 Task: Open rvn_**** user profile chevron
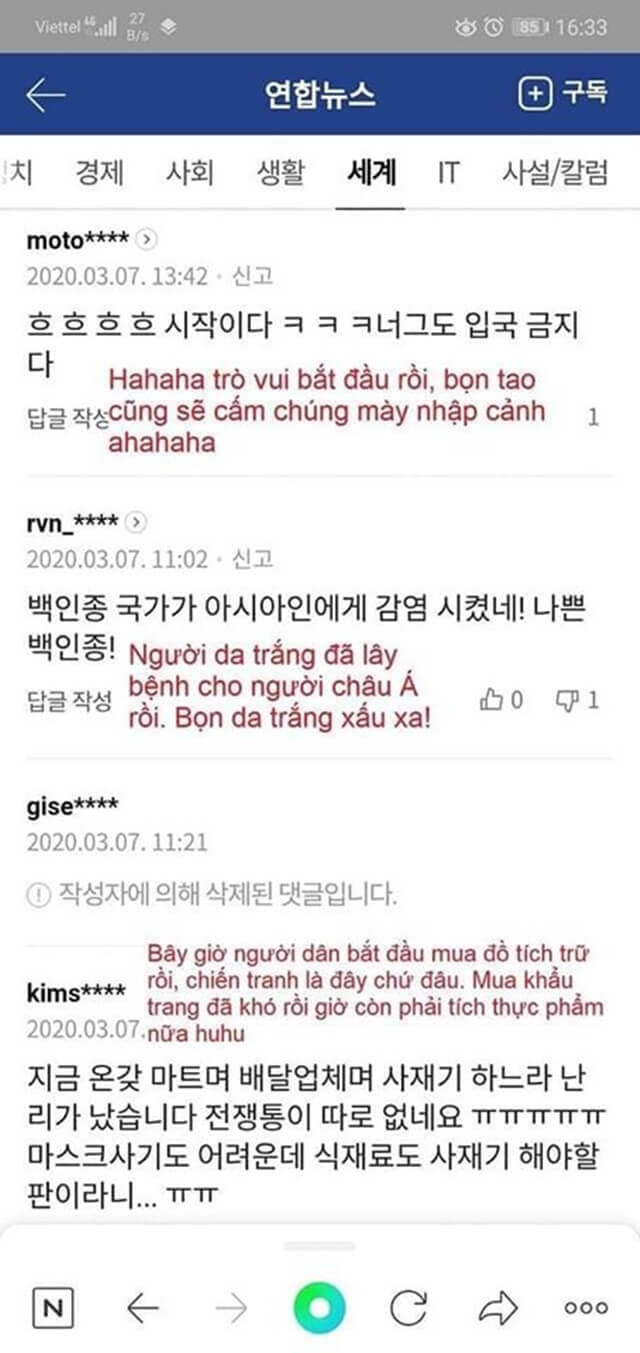pyautogui.click(x=138, y=522)
